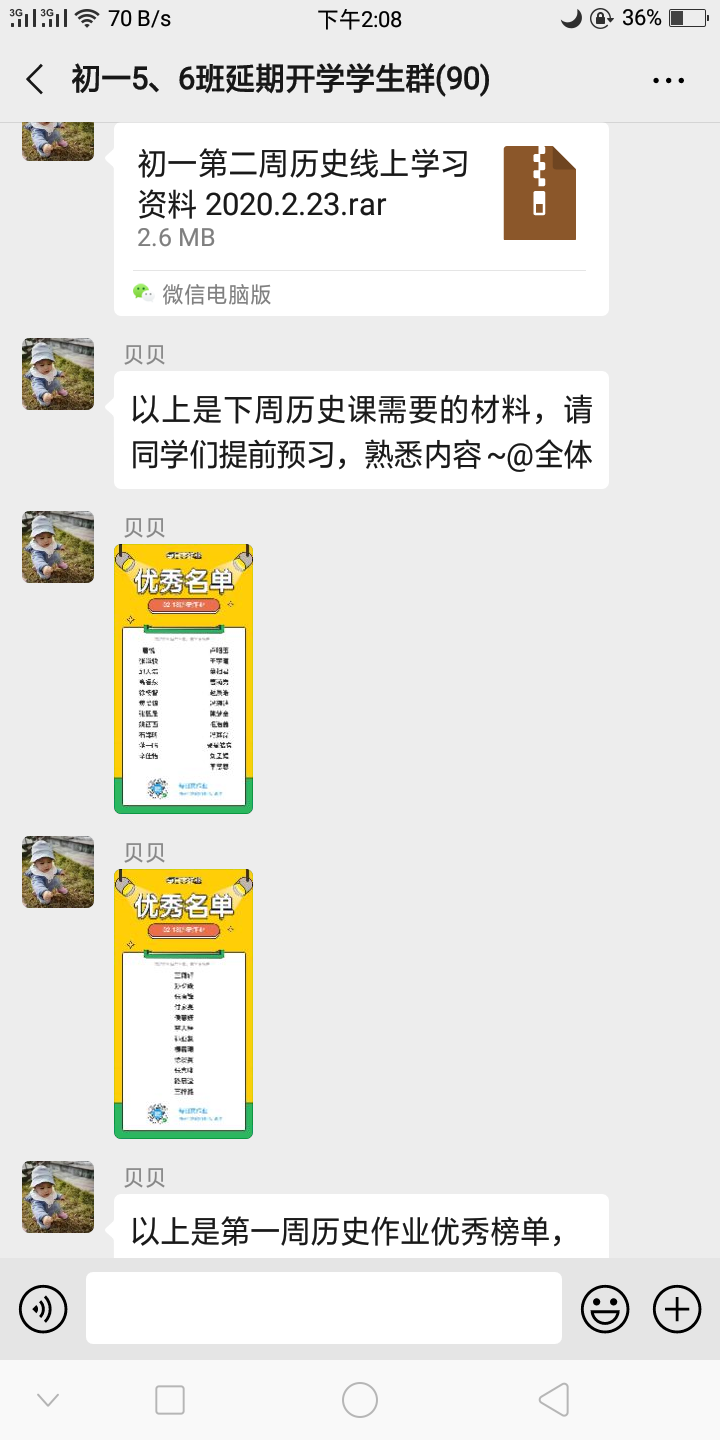Tap the message text field
The image size is (720, 1440).
point(324,1308)
